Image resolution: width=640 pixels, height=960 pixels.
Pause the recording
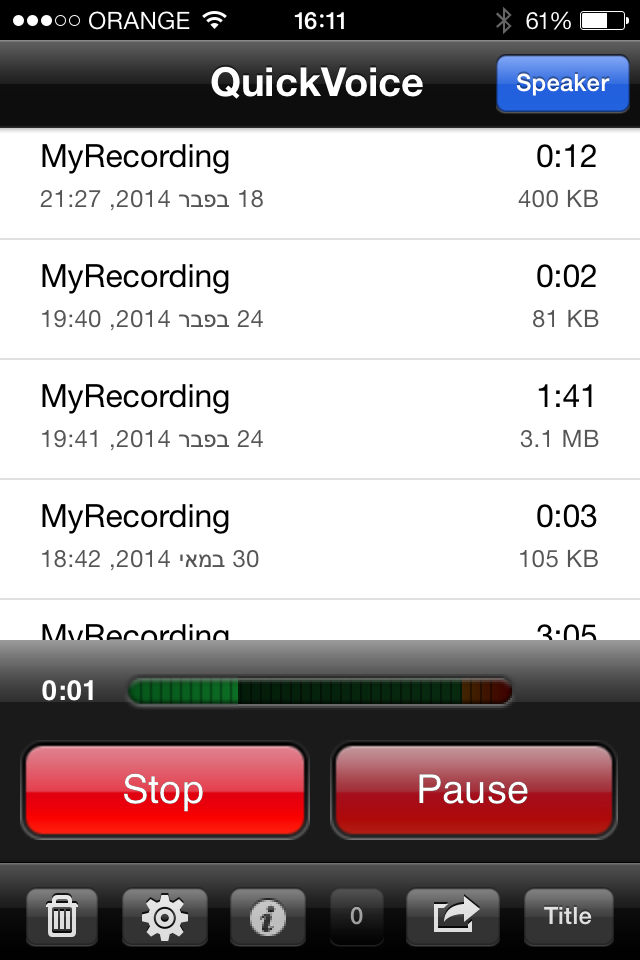tap(473, 790)
